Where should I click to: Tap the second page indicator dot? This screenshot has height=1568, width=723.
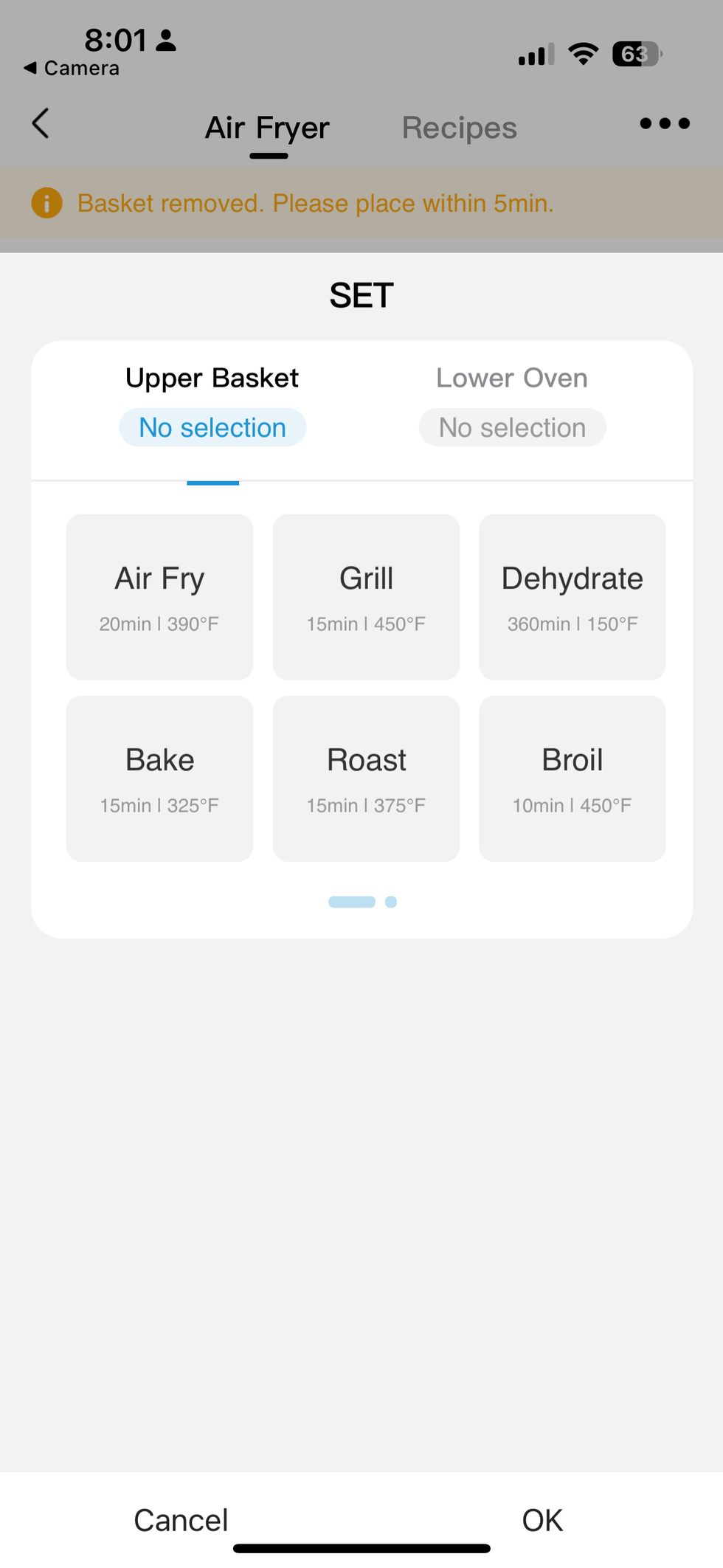391,901
